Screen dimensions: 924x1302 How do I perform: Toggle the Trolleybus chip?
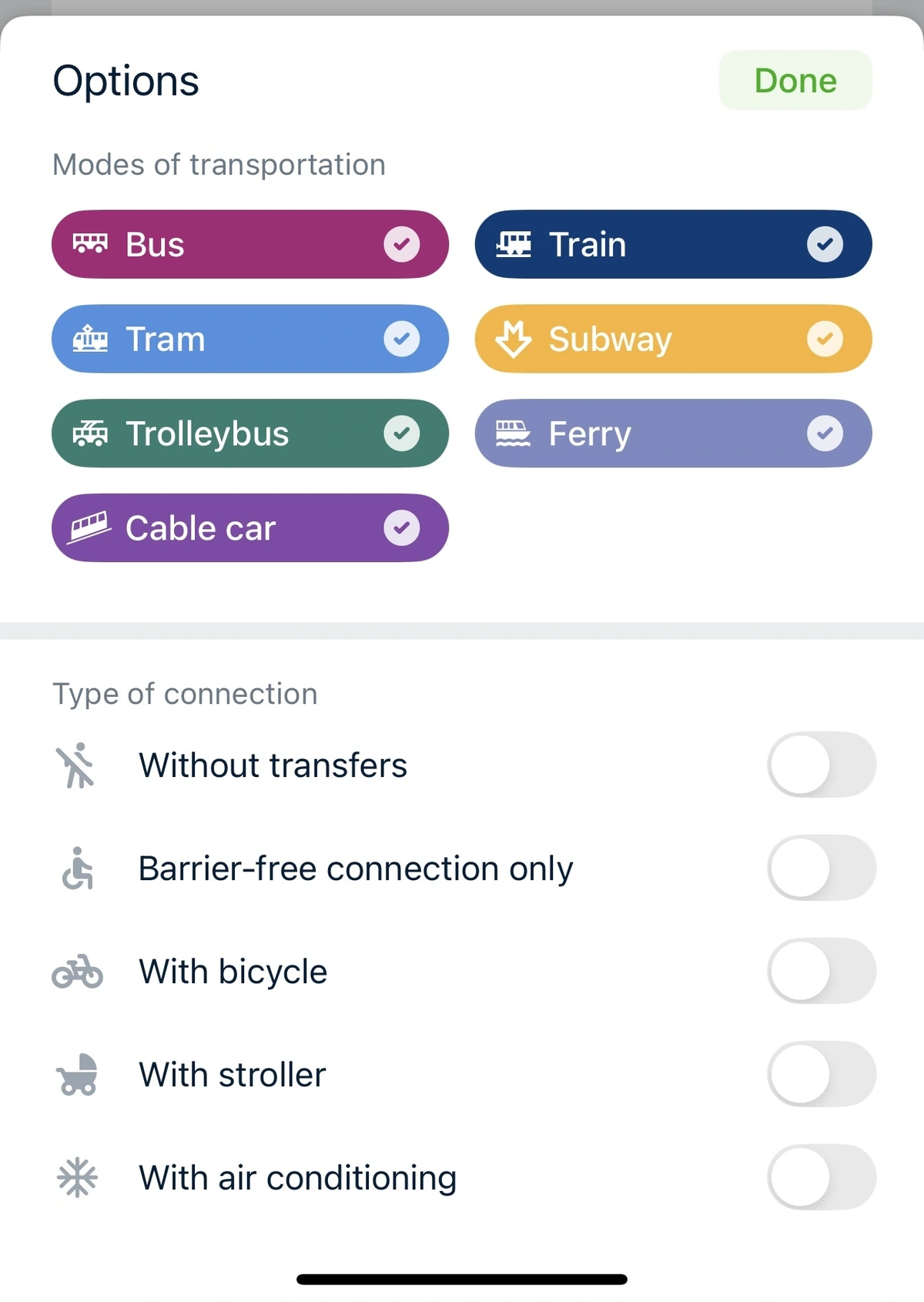[x=249, y=433]
